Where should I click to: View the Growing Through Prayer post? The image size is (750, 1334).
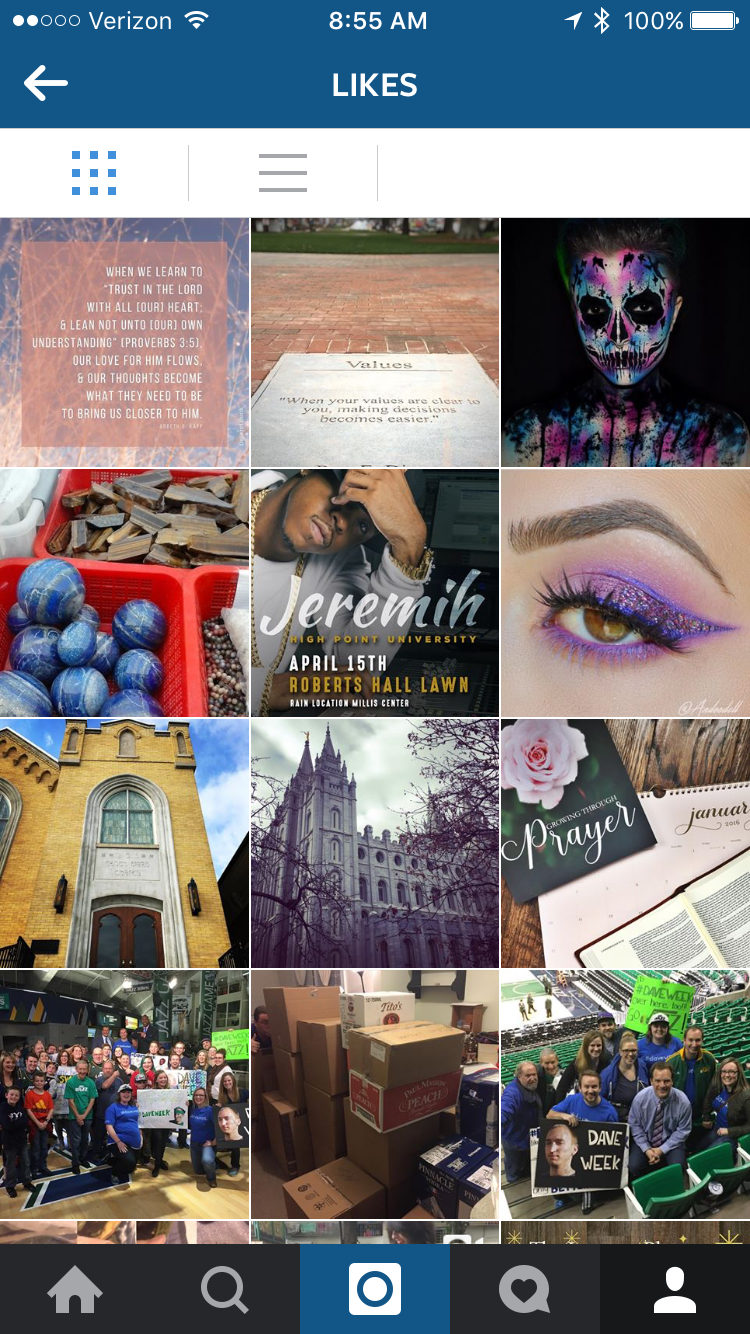pyautogui.click(x=625, y=843)
